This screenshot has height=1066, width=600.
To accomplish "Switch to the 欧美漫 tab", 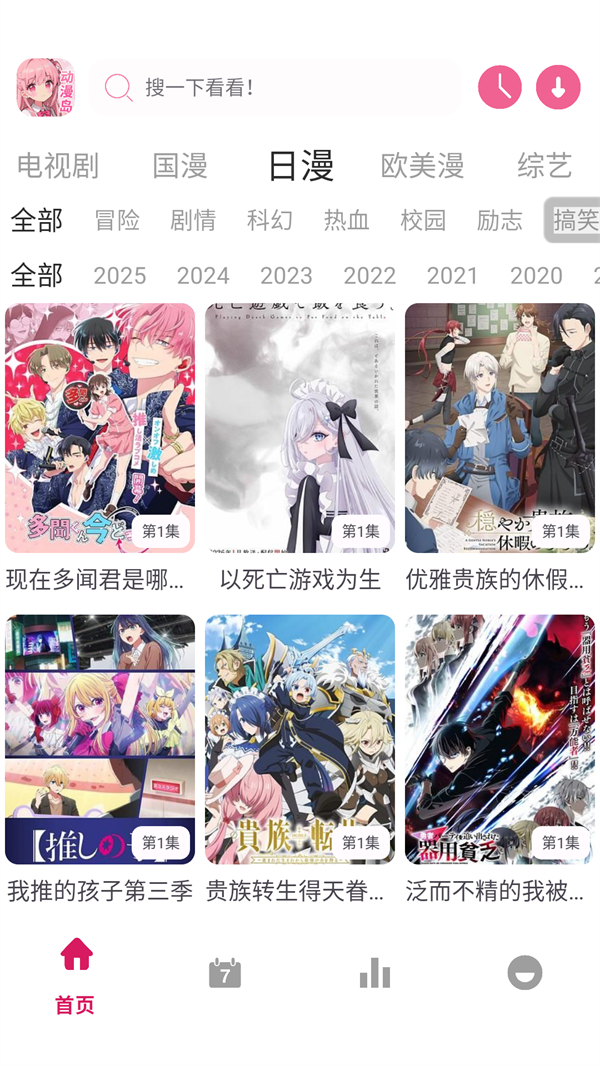I will [422, 165].
